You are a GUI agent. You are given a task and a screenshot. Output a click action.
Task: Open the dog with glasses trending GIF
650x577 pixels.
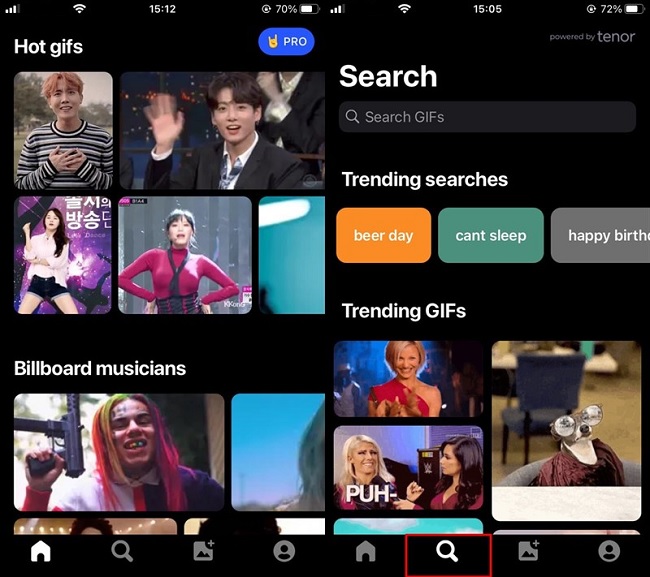566,430
